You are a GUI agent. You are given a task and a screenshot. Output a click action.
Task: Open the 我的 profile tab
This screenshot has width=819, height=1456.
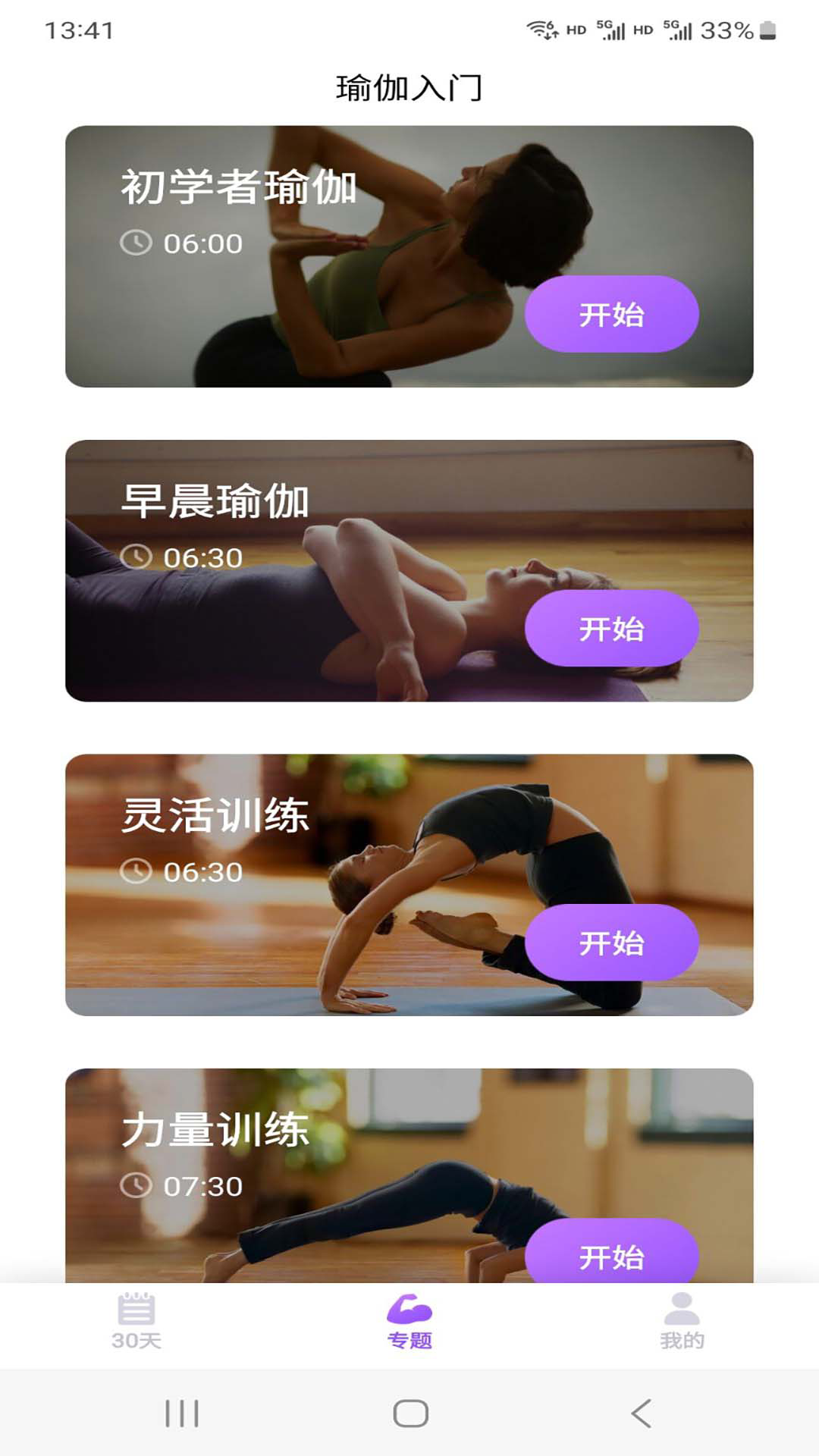[x=682, y=1322]
